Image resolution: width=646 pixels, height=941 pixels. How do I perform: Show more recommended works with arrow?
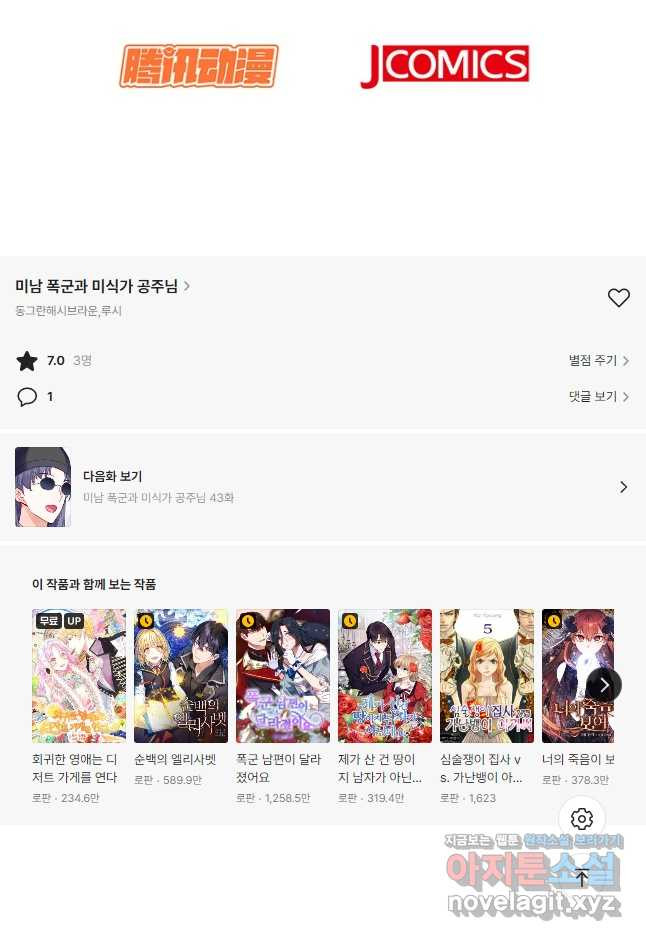604,685
